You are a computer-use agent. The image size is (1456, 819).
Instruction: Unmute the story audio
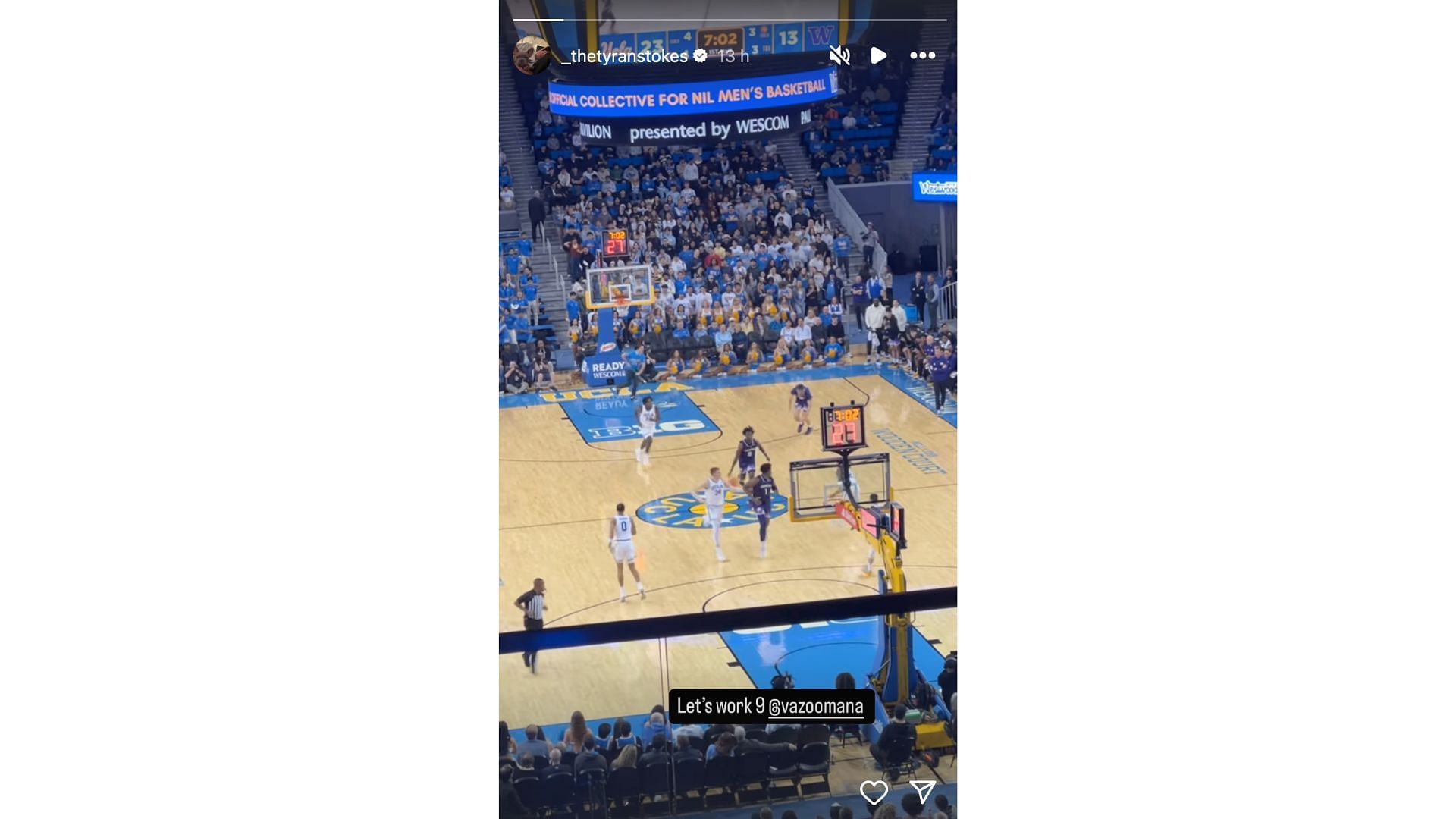point(839,55)
